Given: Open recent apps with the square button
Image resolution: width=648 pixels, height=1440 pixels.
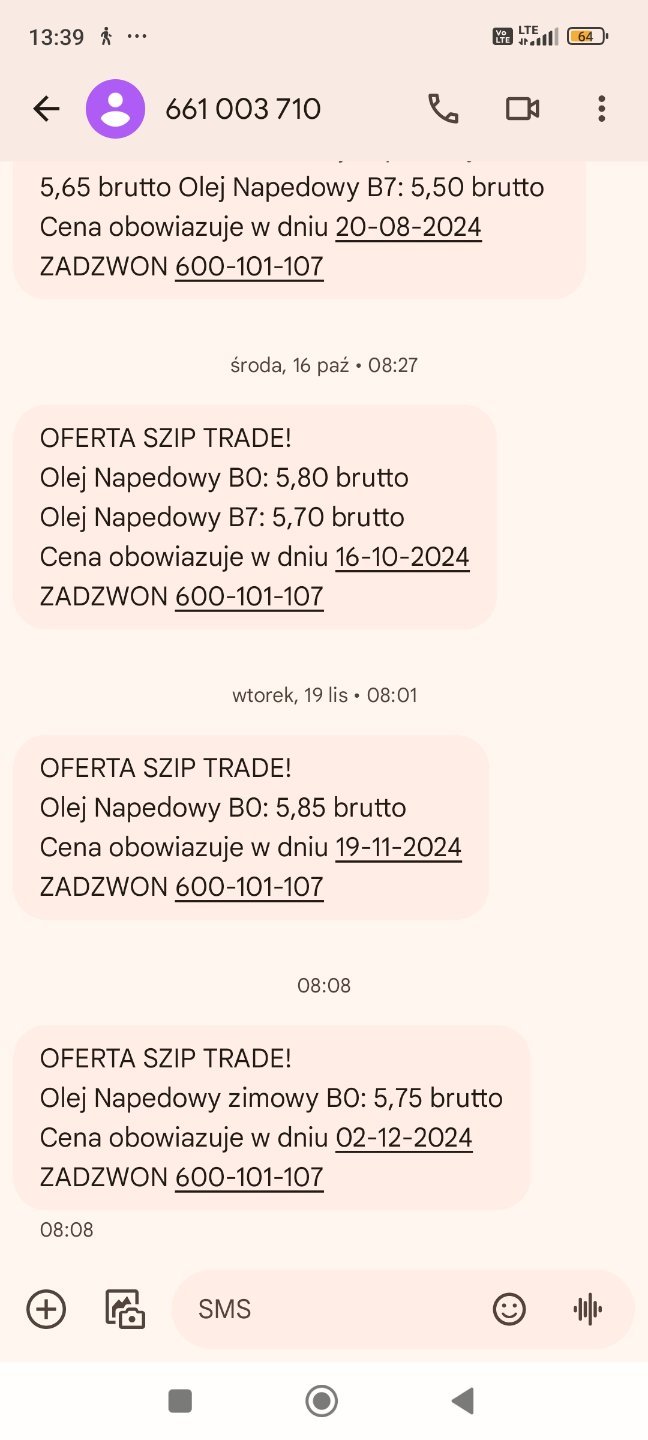Looking at the screenshot, I should tap(180, 1401).
